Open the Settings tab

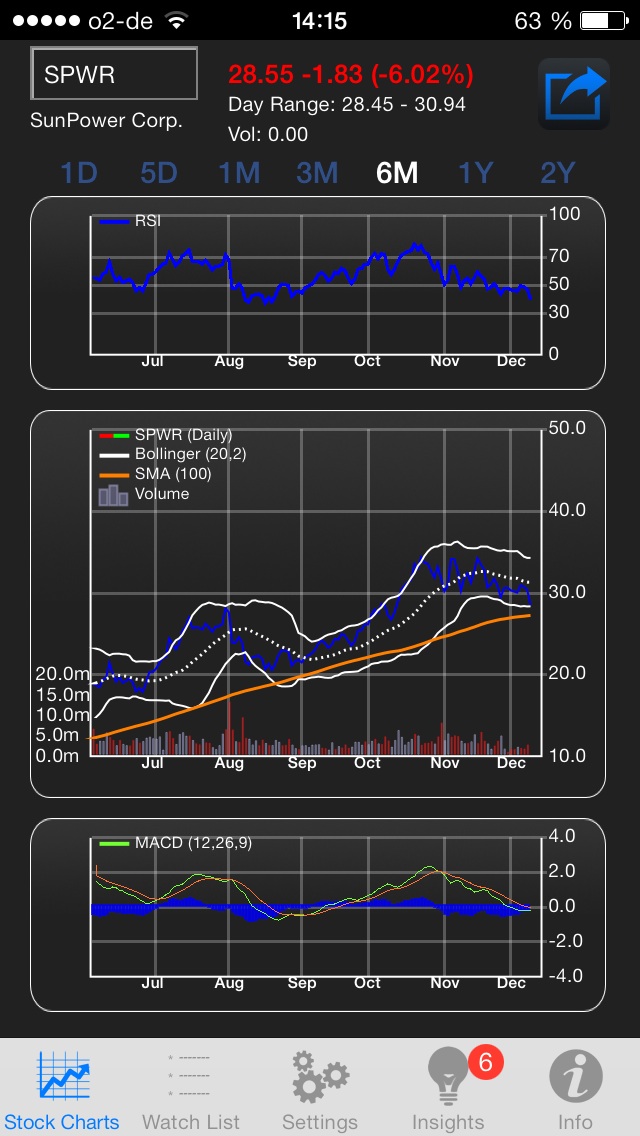[320, 1089]
